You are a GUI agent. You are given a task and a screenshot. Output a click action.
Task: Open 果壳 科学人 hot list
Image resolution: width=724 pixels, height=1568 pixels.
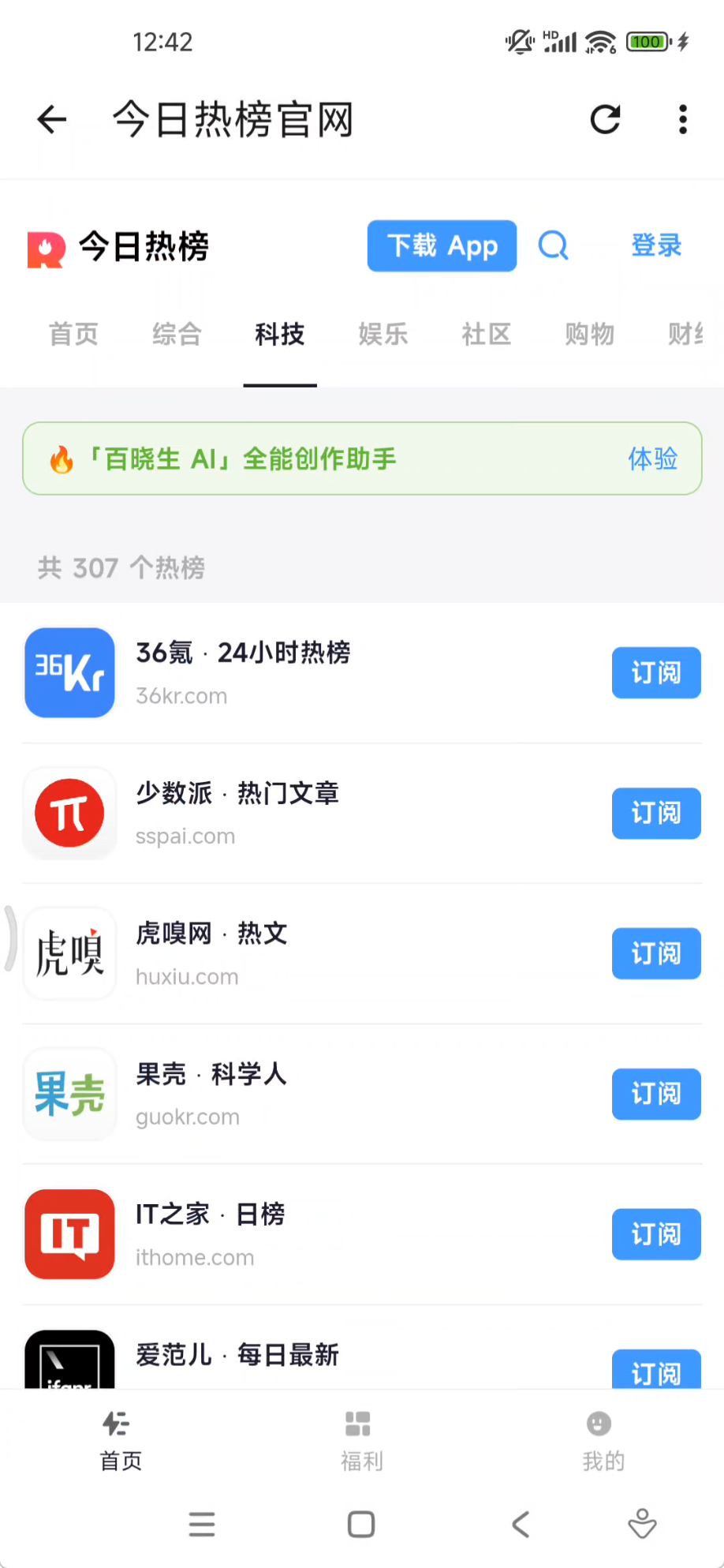click(211, 1075)
